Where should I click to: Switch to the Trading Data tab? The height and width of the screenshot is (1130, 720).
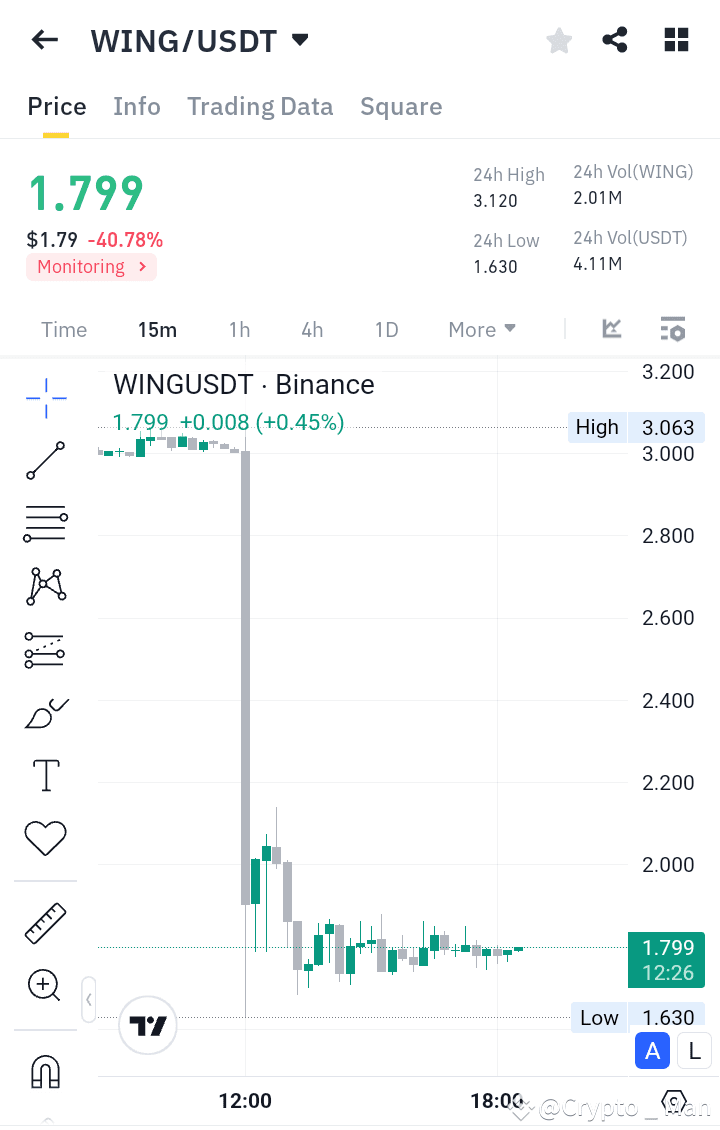[260, 106]
